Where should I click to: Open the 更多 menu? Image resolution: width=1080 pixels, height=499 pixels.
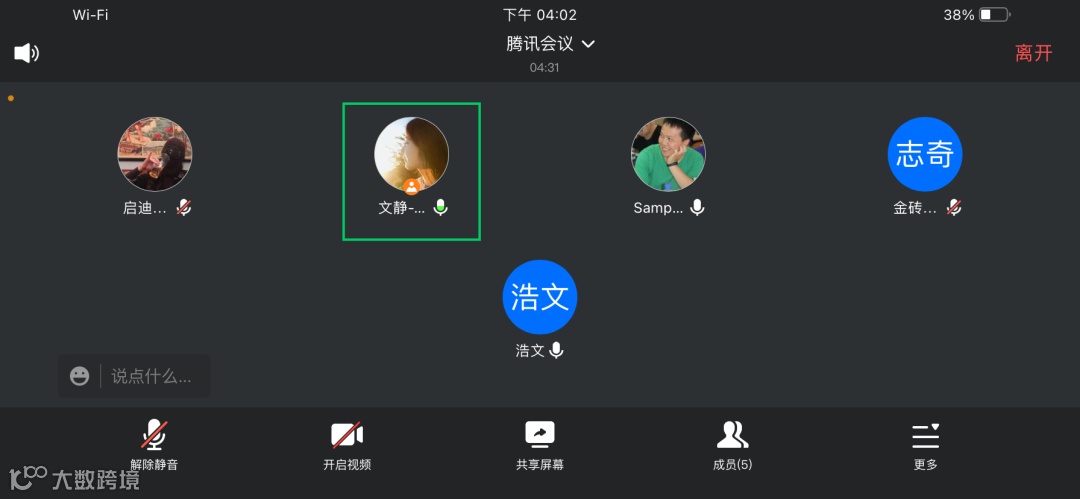(925, 445)
